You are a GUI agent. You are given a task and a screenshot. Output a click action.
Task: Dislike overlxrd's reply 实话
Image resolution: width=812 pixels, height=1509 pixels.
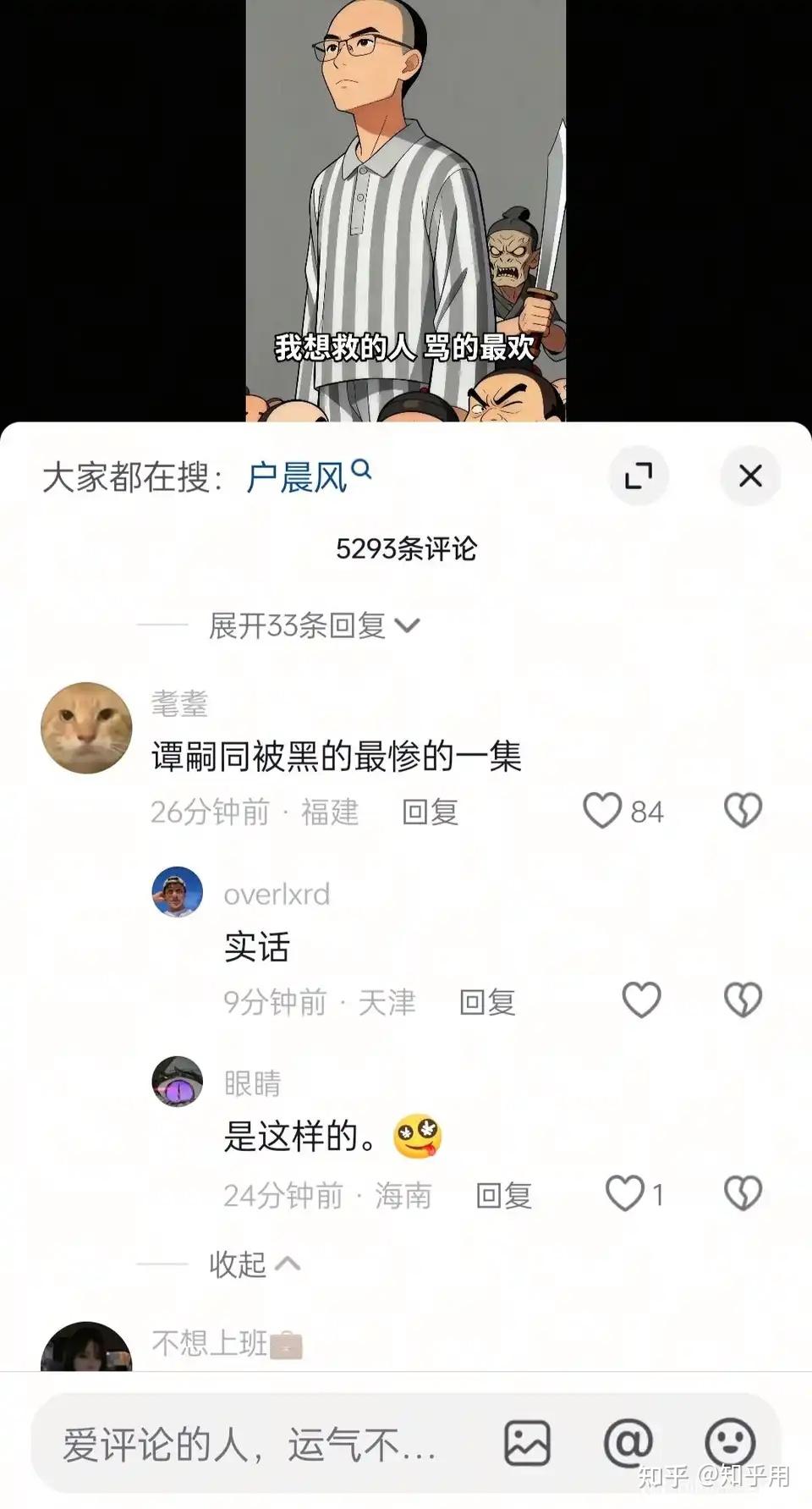tap(743, 1000)
